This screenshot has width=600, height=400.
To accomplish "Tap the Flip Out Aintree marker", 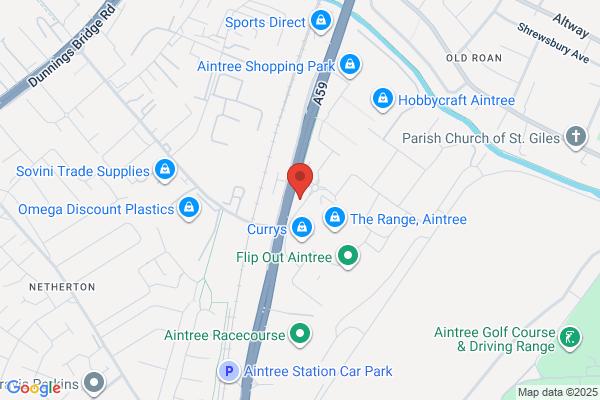I will tap(348, 256).
